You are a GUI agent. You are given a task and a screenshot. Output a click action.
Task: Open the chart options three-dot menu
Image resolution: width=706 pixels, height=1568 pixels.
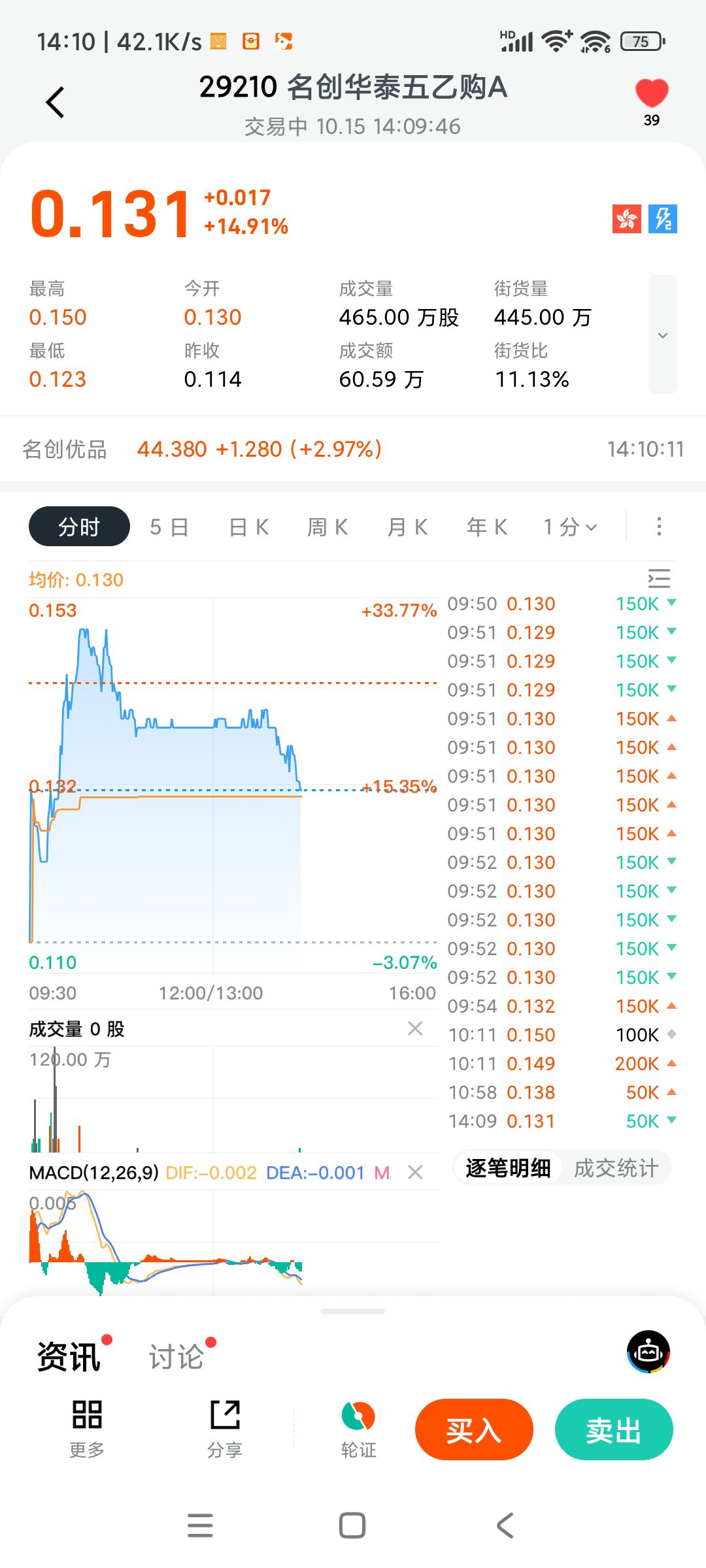(x=659, y=527)
